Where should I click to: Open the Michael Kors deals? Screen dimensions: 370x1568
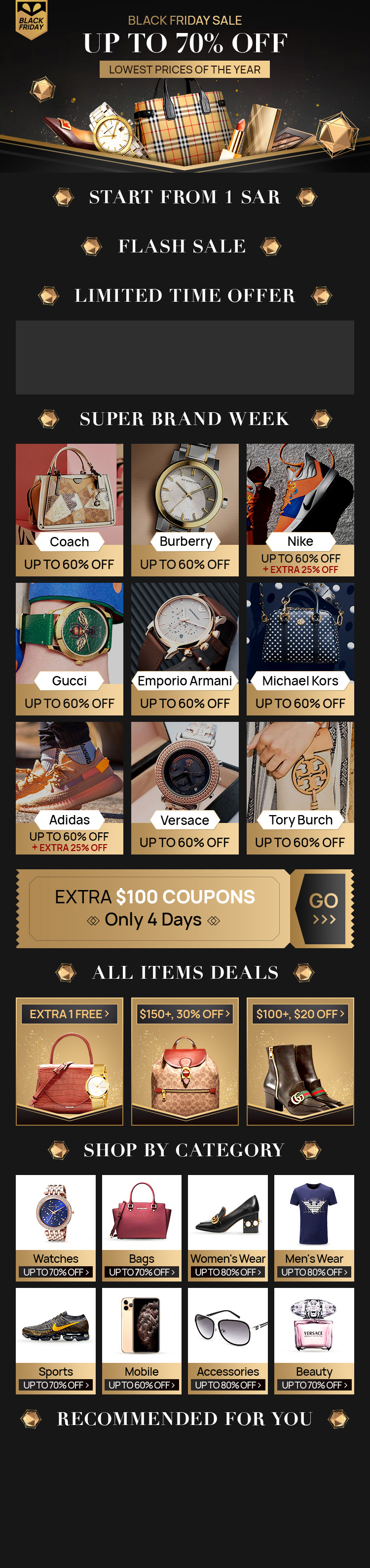click(x=300, y=648)
